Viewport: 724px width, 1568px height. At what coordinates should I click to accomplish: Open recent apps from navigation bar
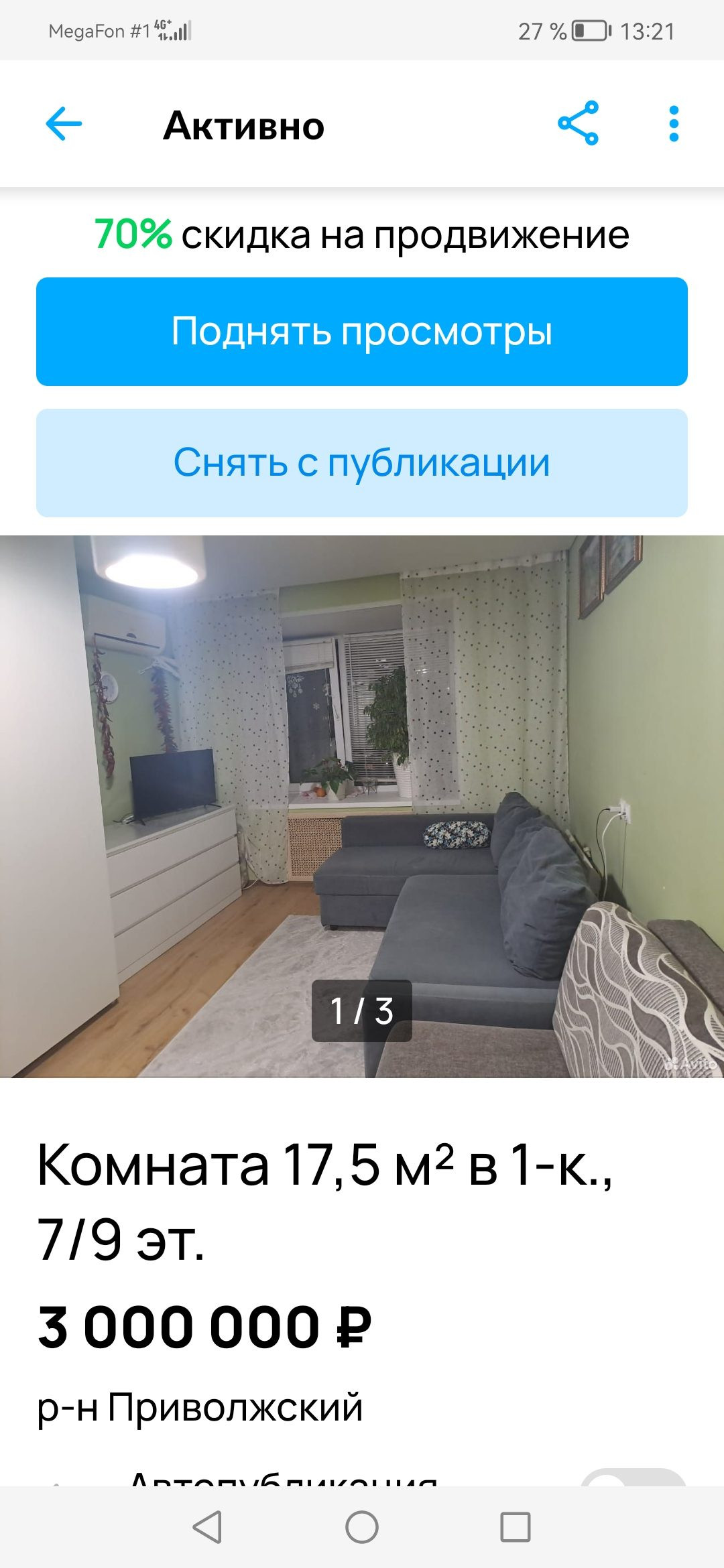pyautogui.click(x=516, y=1528)
